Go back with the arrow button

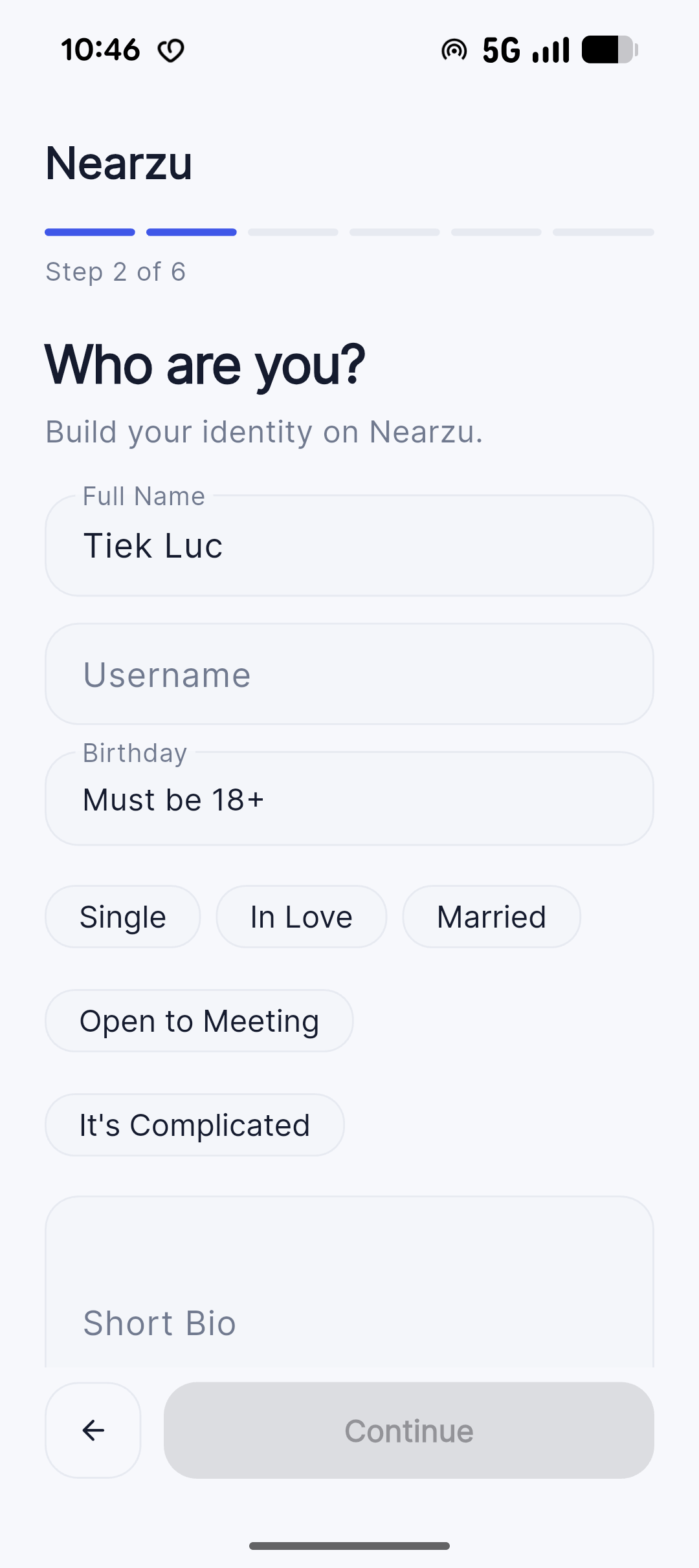coord(93,1430)
